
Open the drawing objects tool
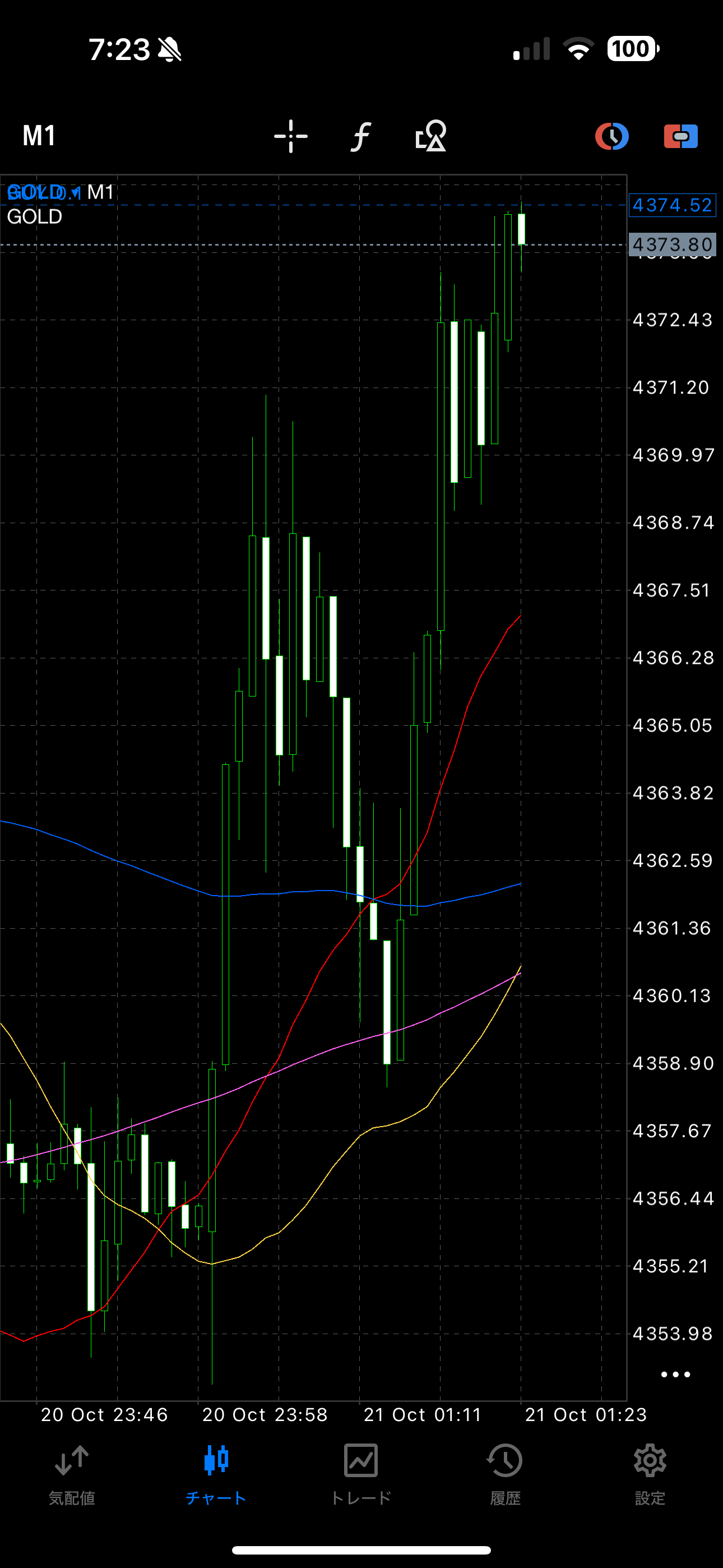pyautogui.click(x=431, y=136)
